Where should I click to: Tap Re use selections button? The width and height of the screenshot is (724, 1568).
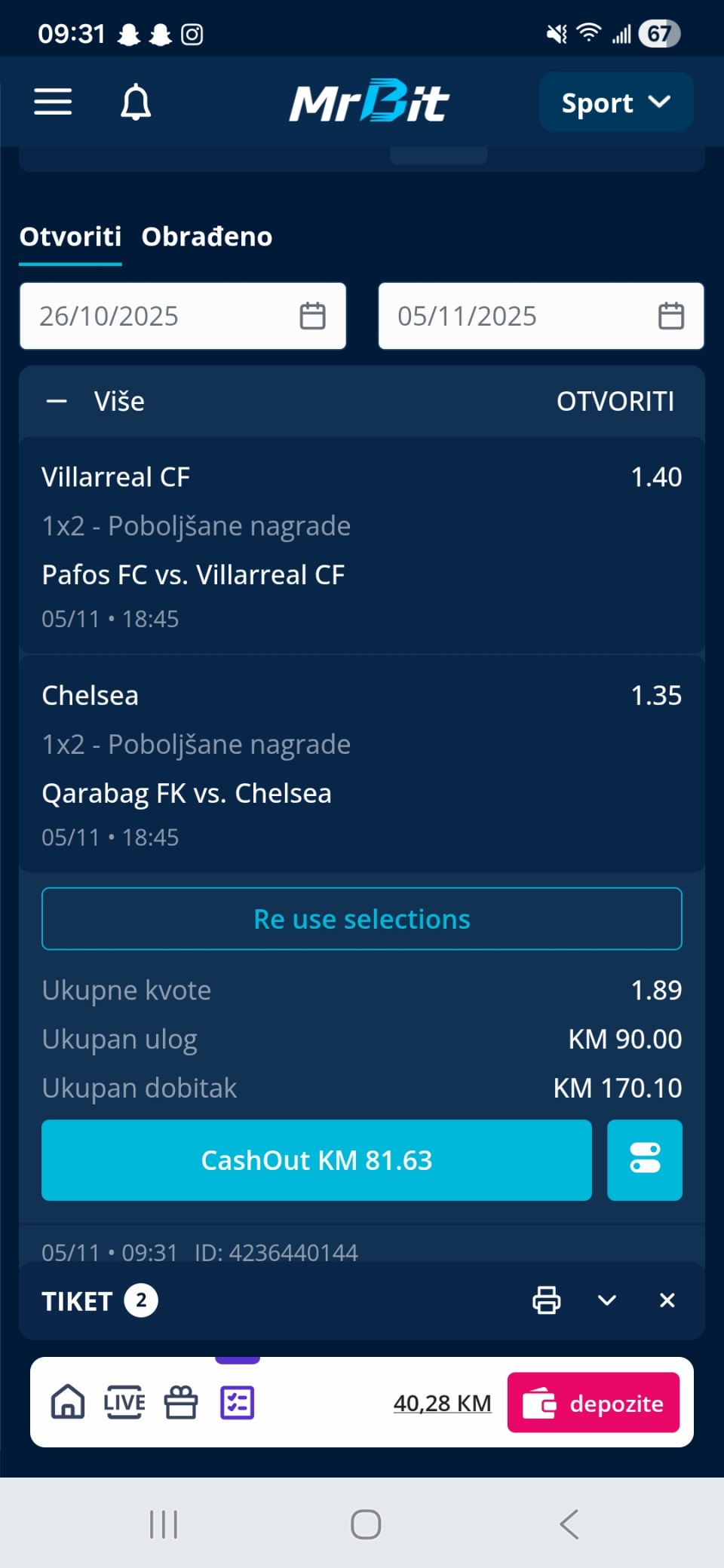362,919
